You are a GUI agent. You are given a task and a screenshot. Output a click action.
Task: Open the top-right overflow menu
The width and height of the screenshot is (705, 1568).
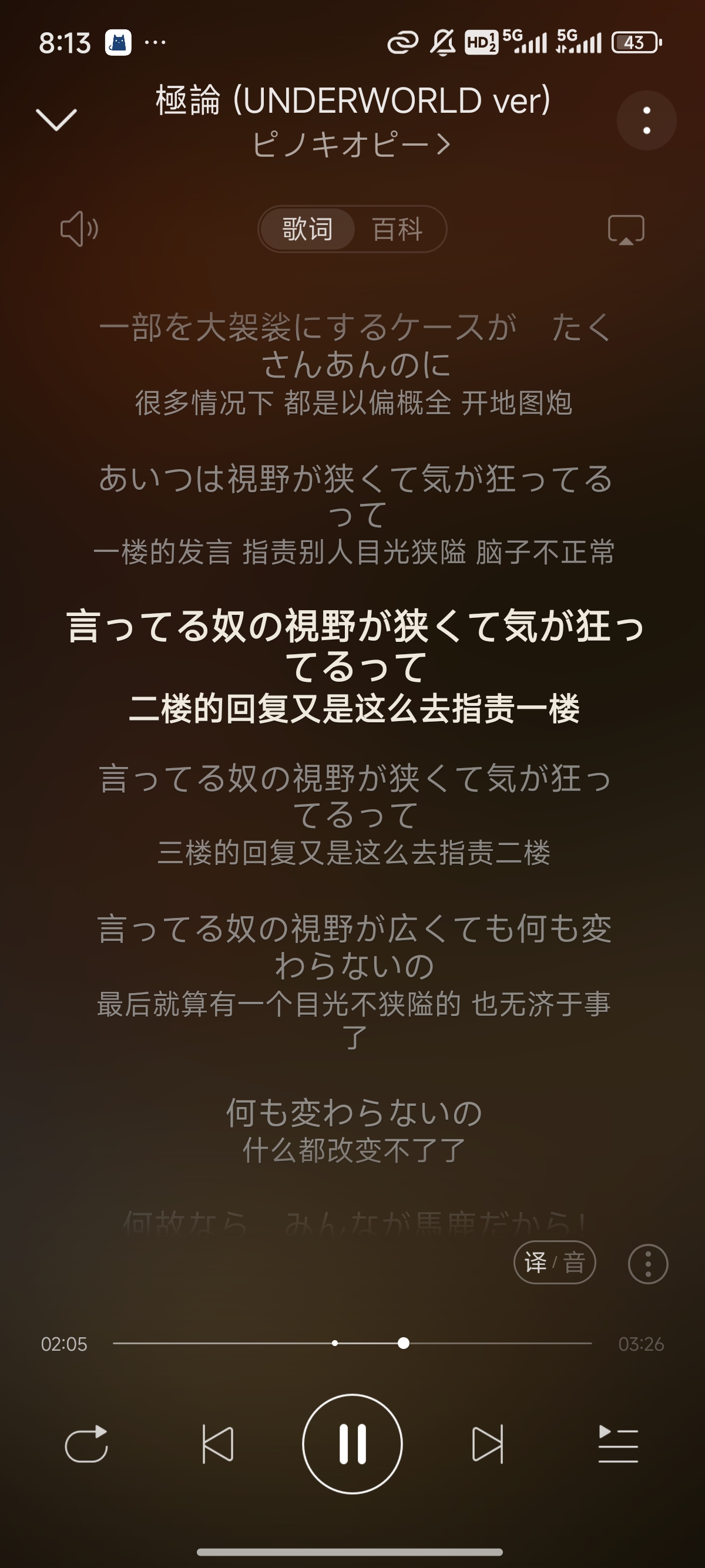point(646,120)
